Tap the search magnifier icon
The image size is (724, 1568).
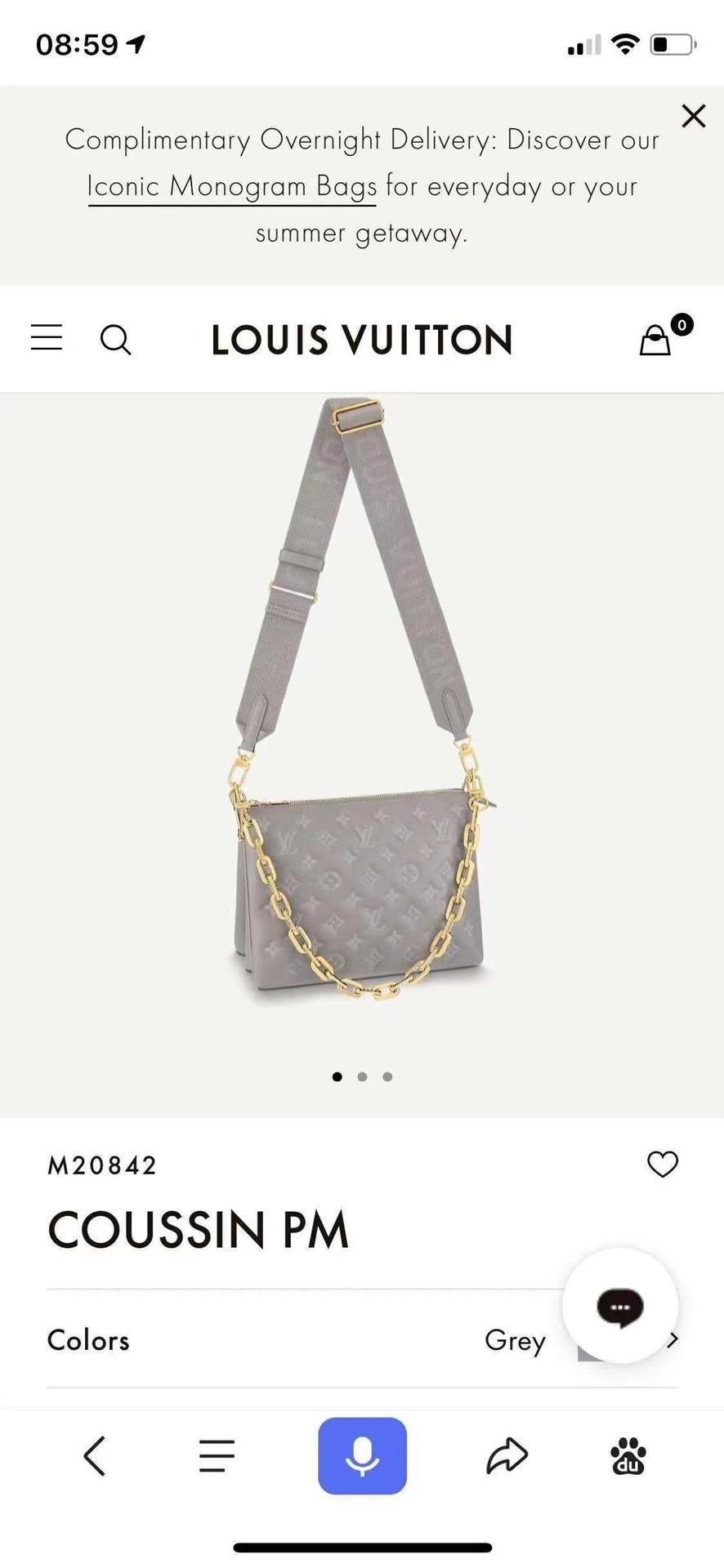[x=115, y=340]
